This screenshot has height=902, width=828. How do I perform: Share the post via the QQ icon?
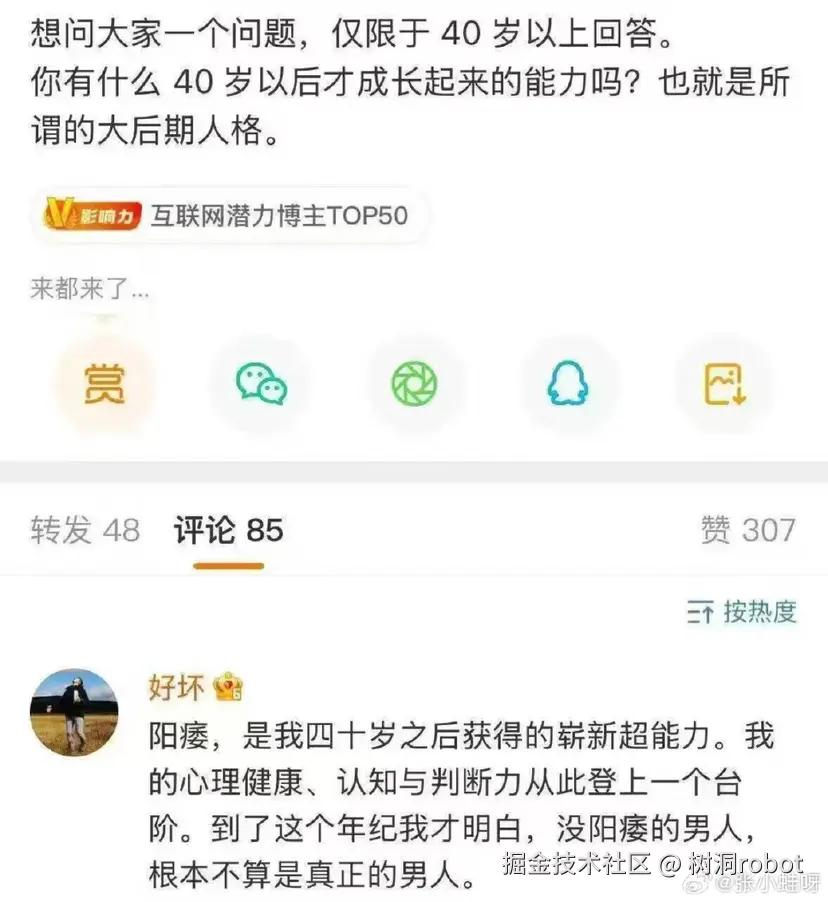(569, 382)
